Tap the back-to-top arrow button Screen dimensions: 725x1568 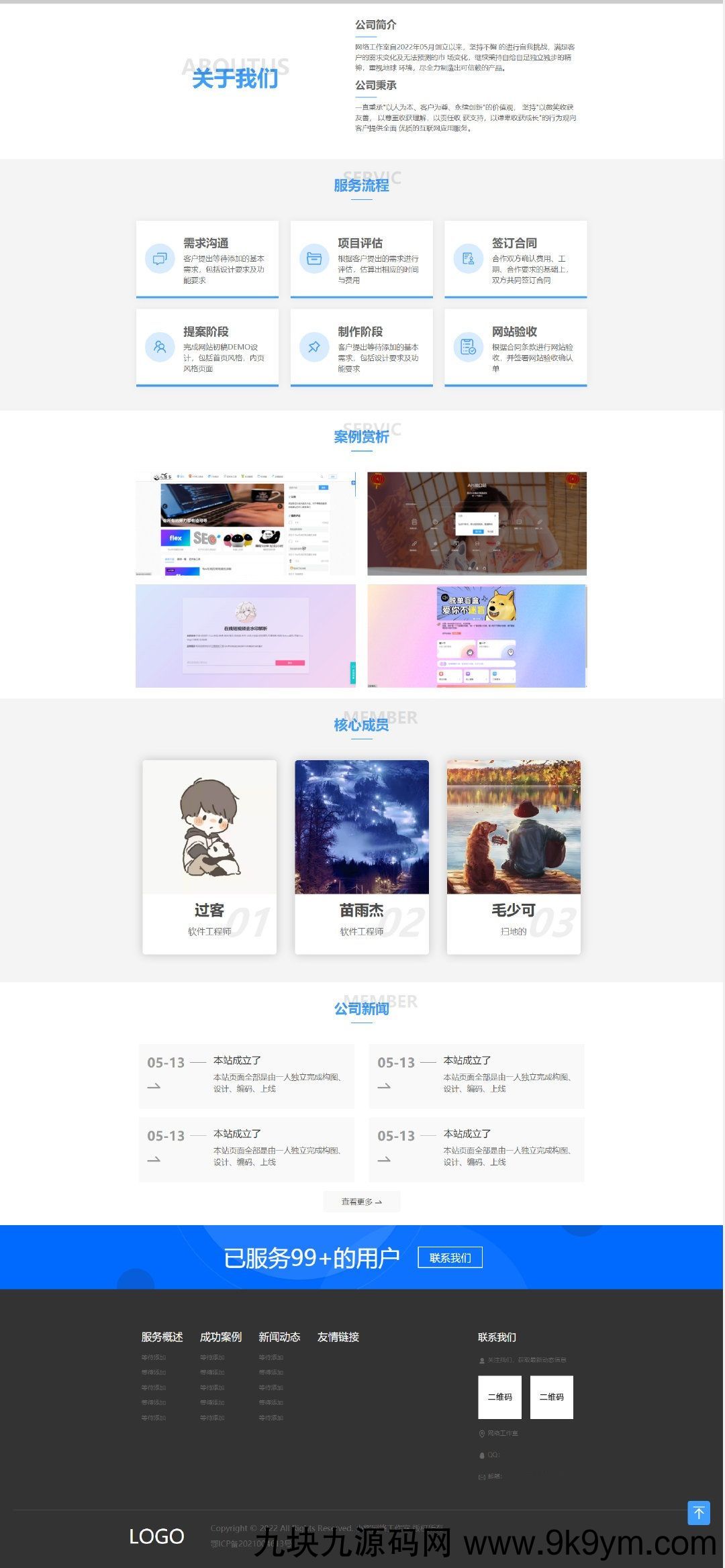[698, 1512]
